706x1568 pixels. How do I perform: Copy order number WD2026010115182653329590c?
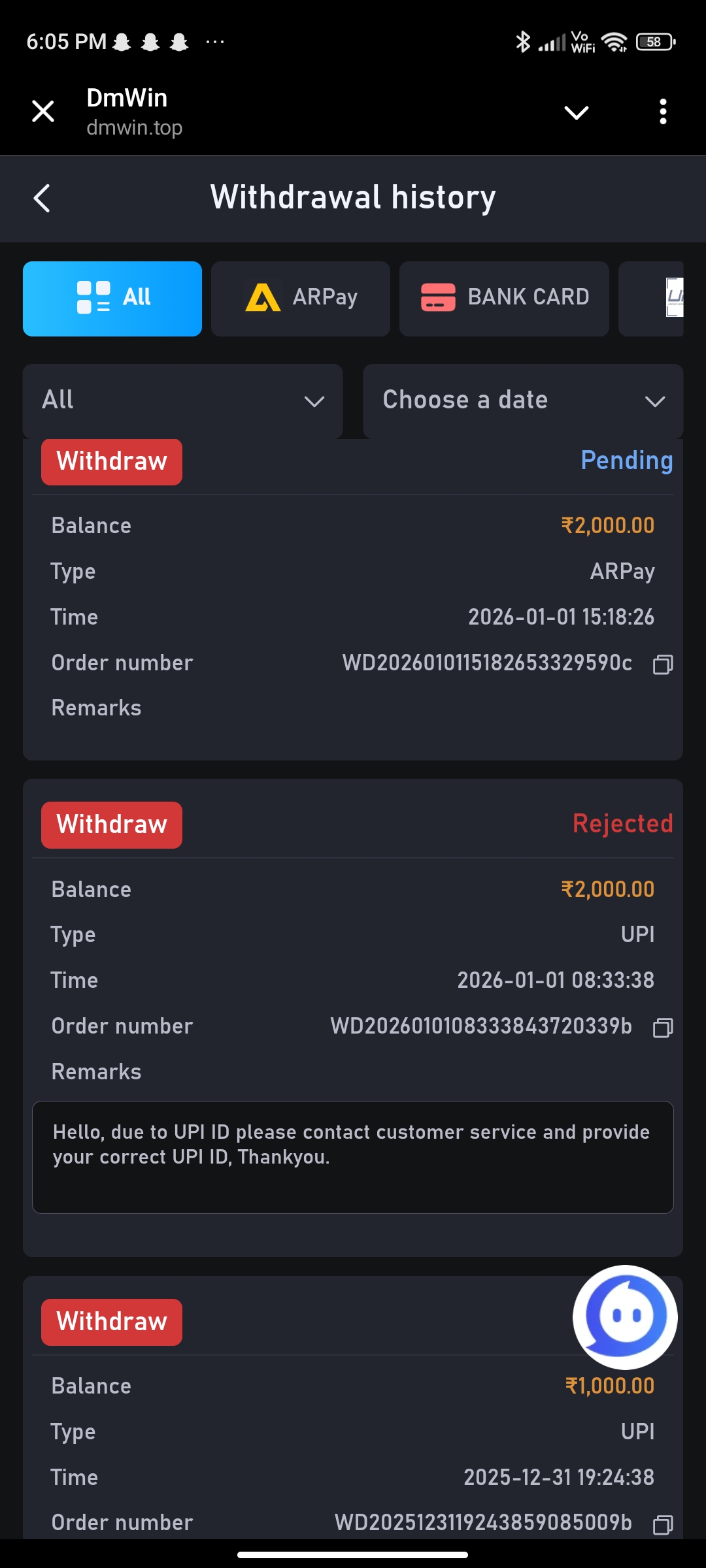tap(663, 664)
